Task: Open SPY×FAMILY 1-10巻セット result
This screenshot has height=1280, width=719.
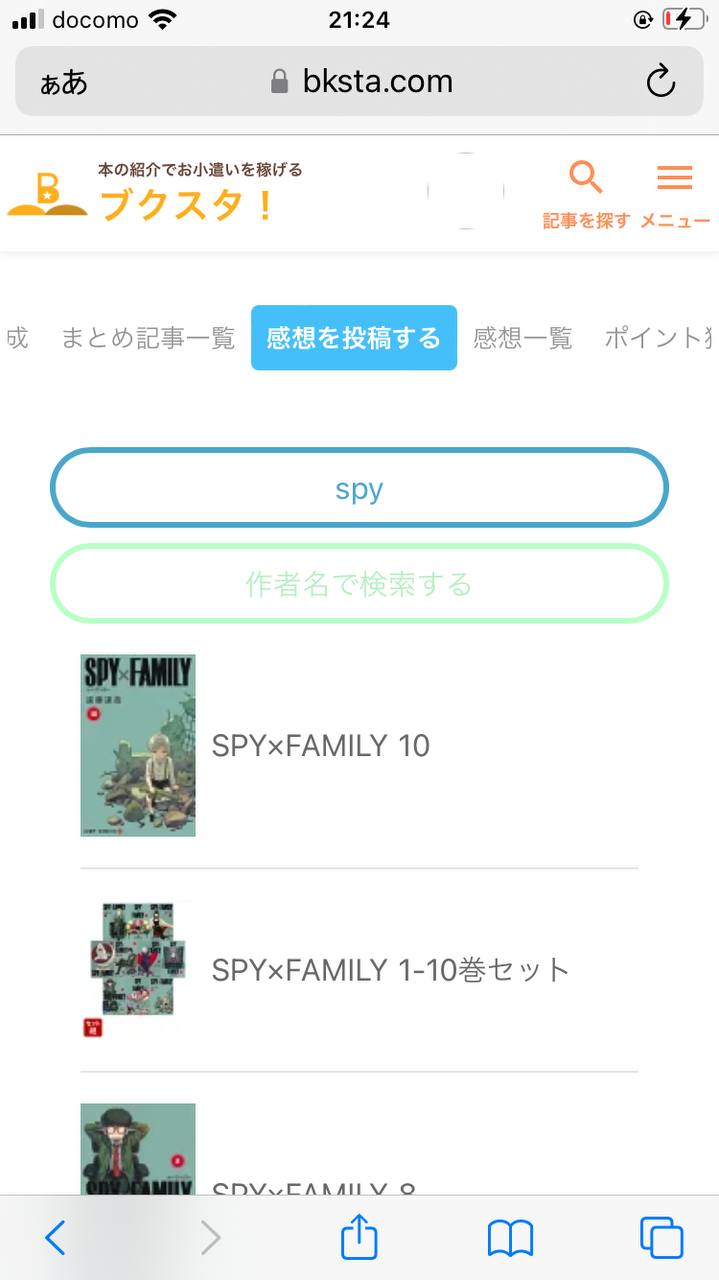Action: tap(359, 970)
